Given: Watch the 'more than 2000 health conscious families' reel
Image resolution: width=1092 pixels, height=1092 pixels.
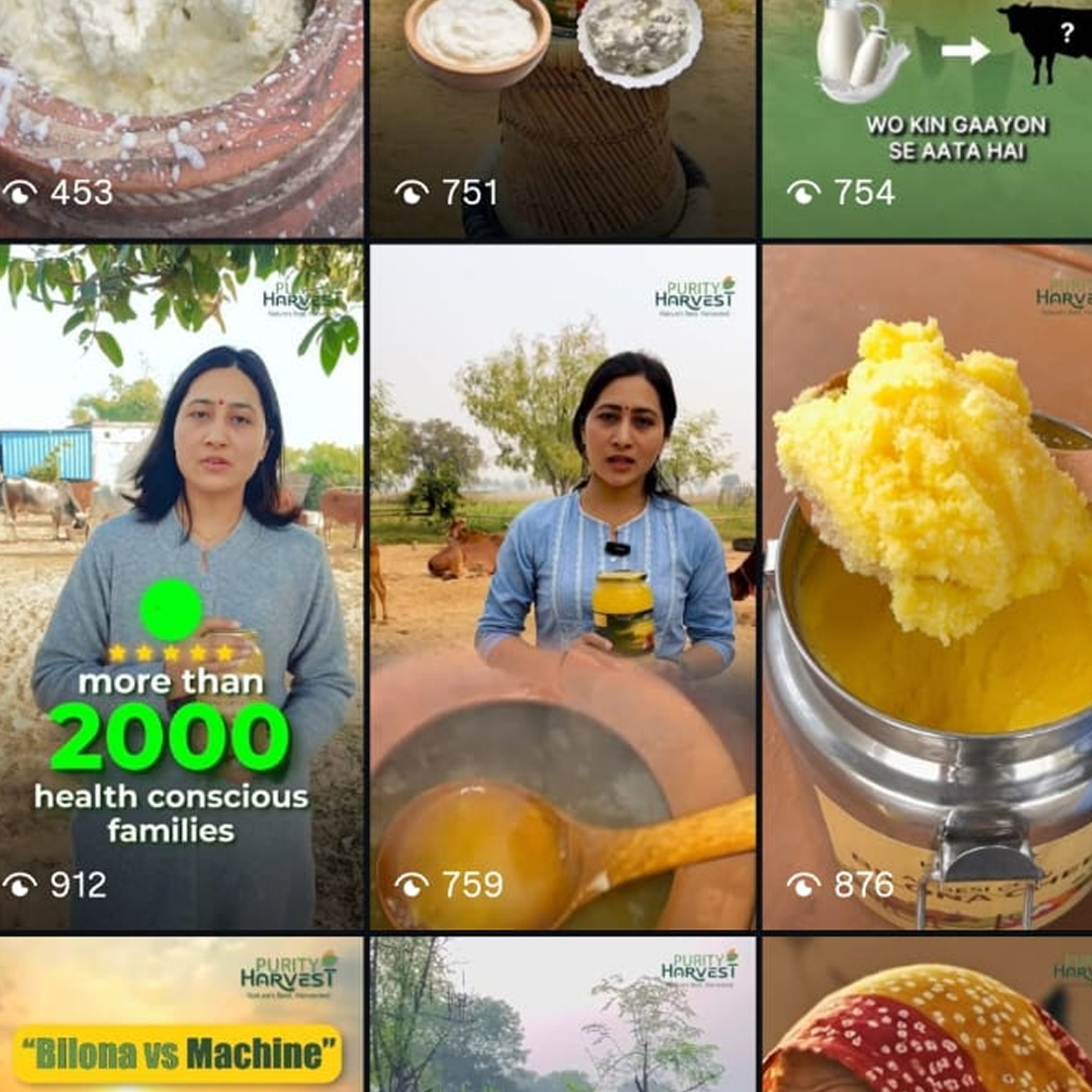Looking at the screenshot, I should tap(181, 587).
